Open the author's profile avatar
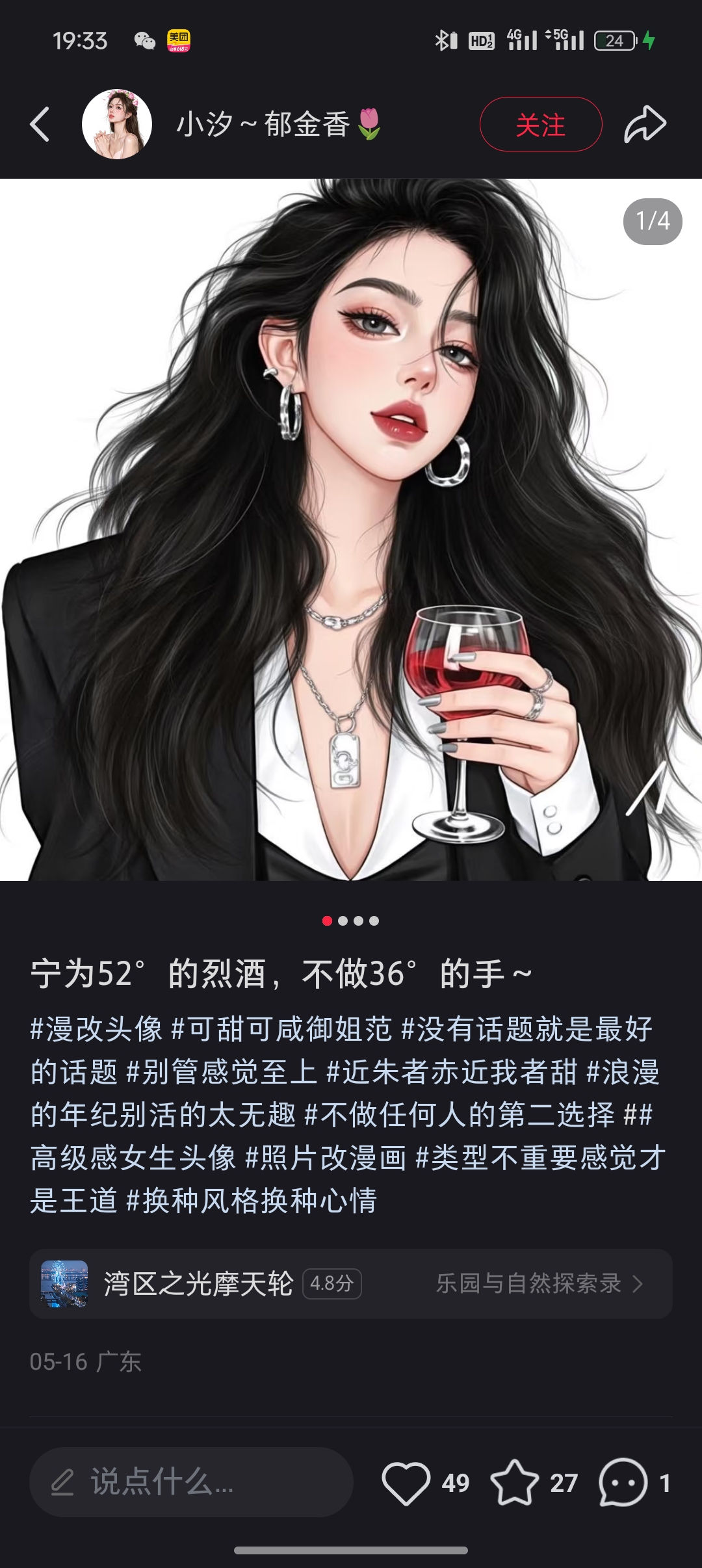This screenshot has width=702, height=1568. 117,124
